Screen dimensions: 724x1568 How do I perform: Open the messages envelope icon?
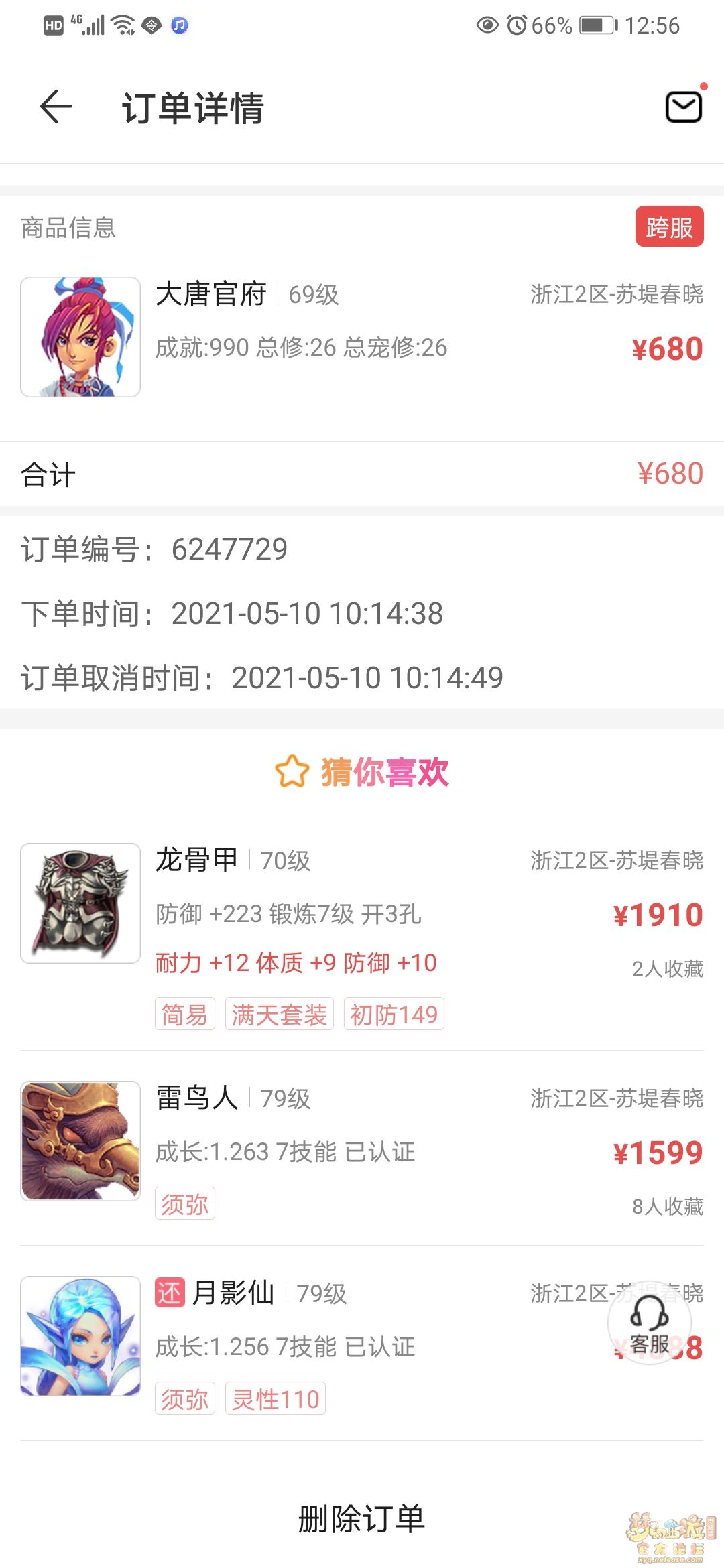point(683,107)
